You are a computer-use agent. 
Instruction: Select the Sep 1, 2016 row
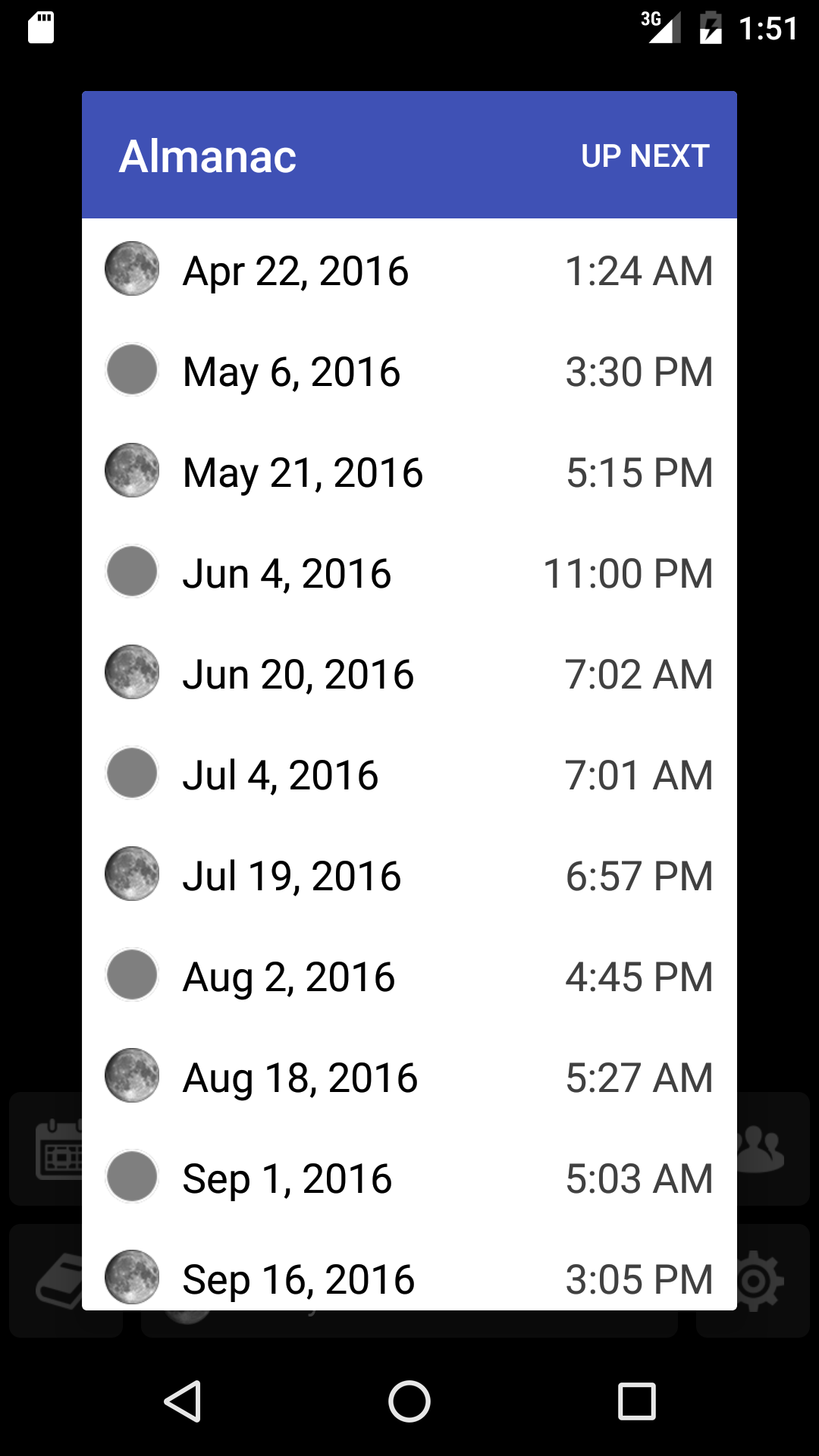(x=409, y=1178)
